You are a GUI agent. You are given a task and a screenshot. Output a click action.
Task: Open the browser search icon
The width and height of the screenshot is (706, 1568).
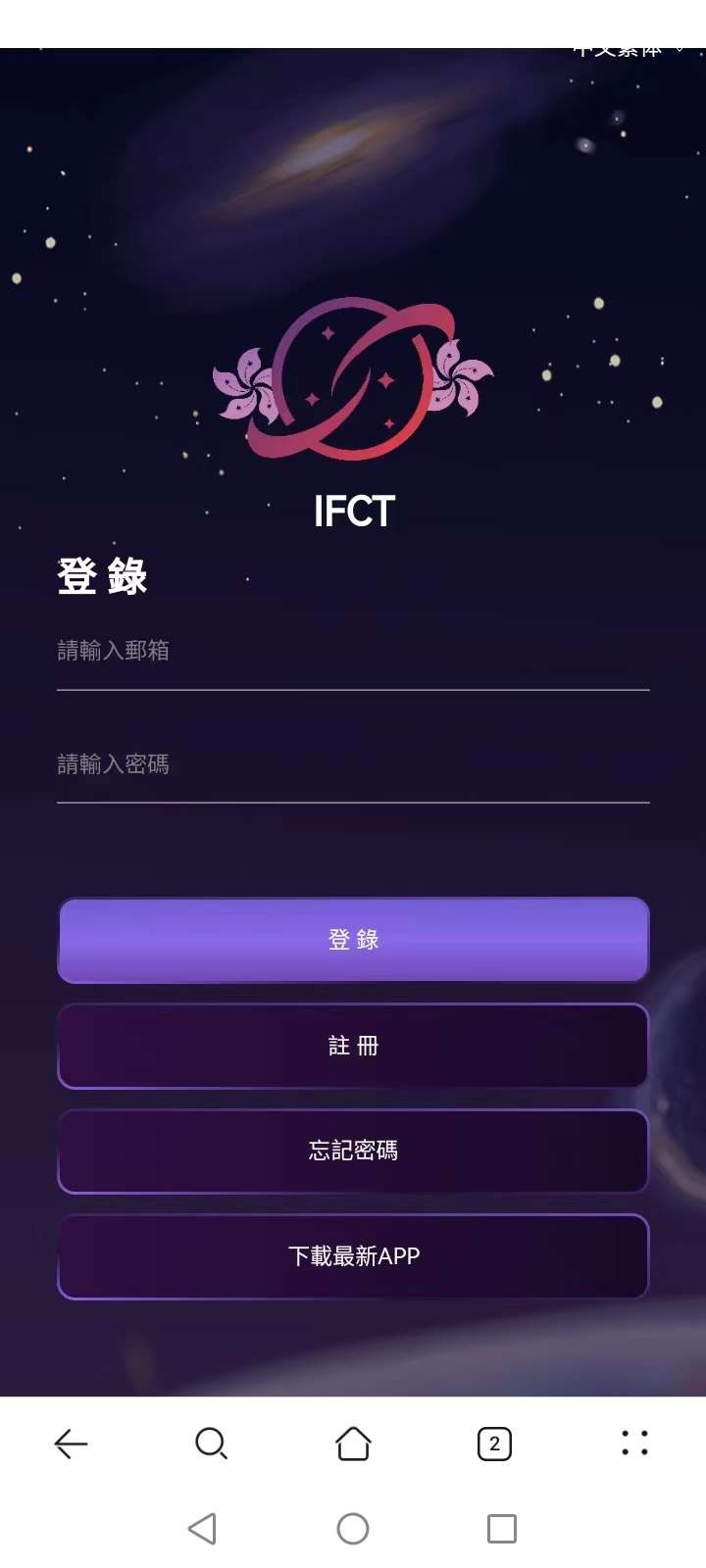[211, 1444]
